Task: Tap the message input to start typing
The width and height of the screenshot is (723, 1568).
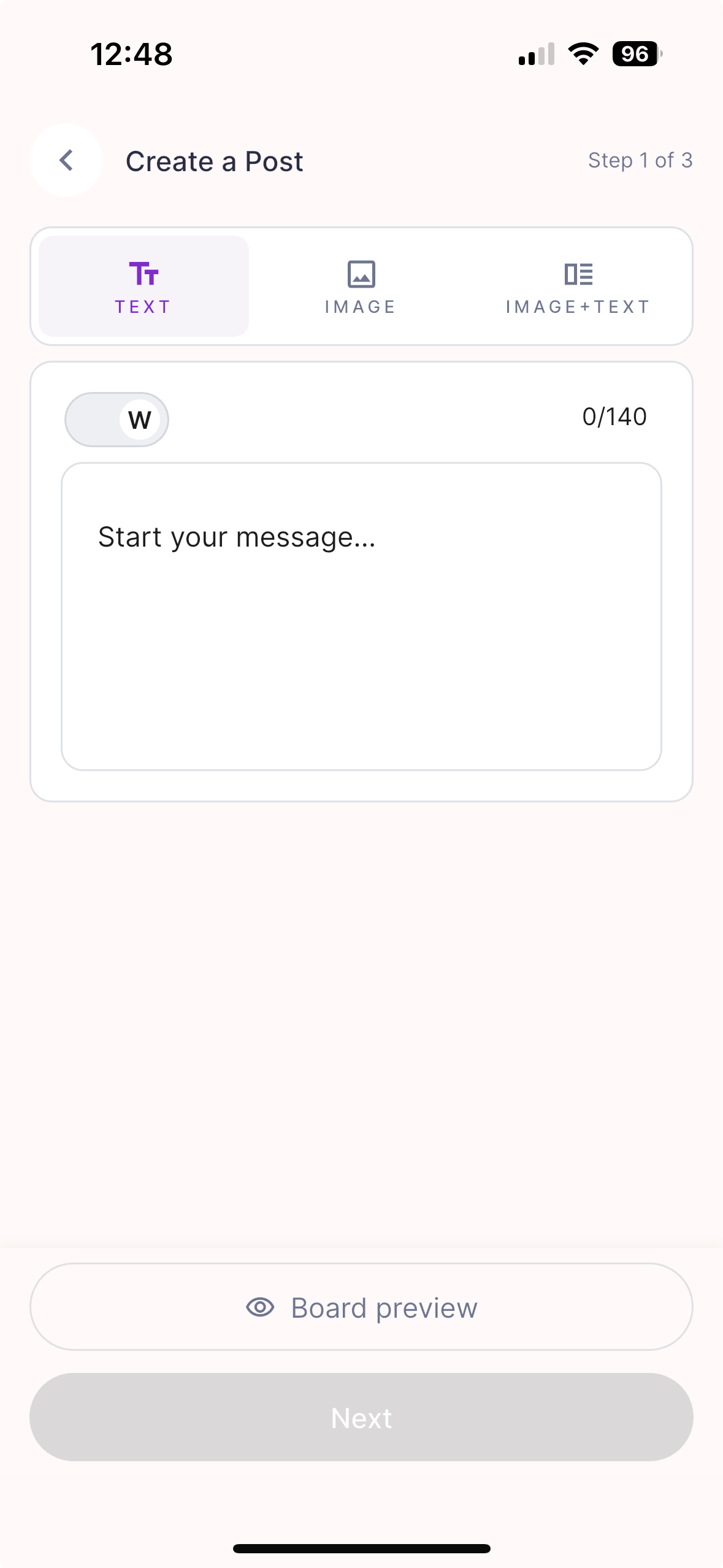Action: coord(361,613)
